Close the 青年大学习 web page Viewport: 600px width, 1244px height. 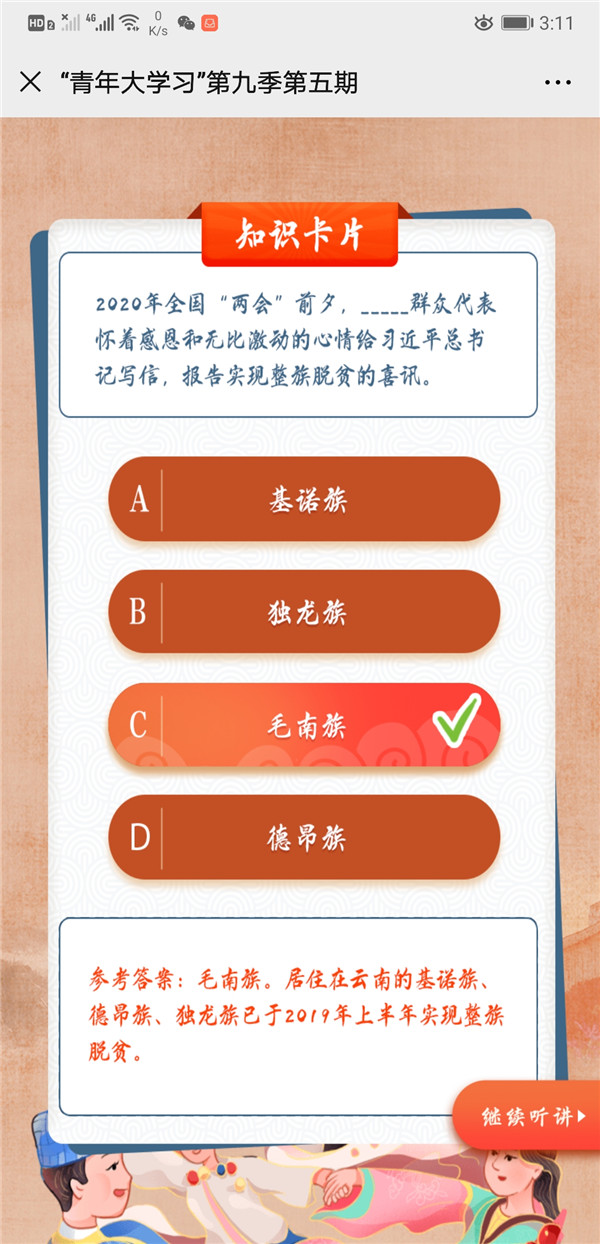31,82
